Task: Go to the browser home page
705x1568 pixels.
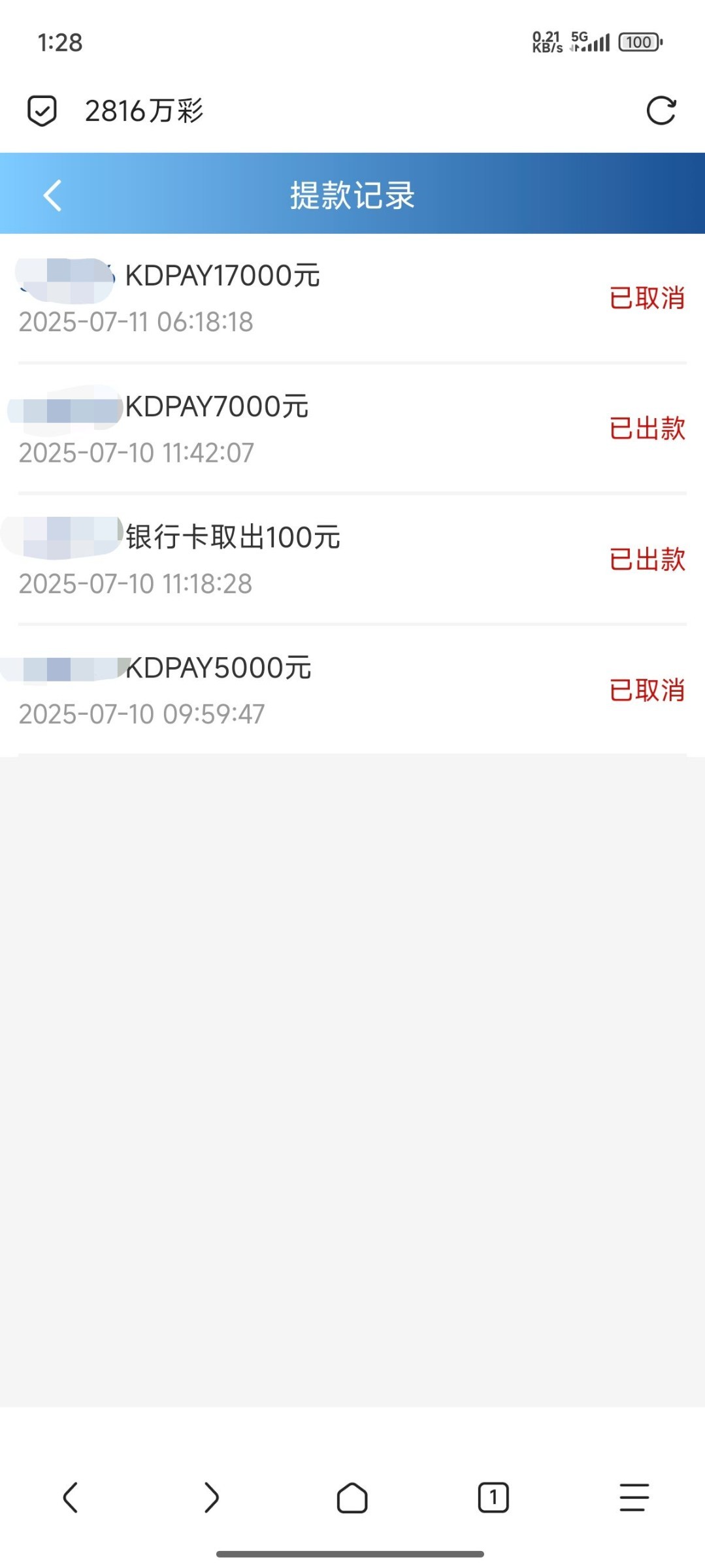Action: click(x=352, y=1497)
